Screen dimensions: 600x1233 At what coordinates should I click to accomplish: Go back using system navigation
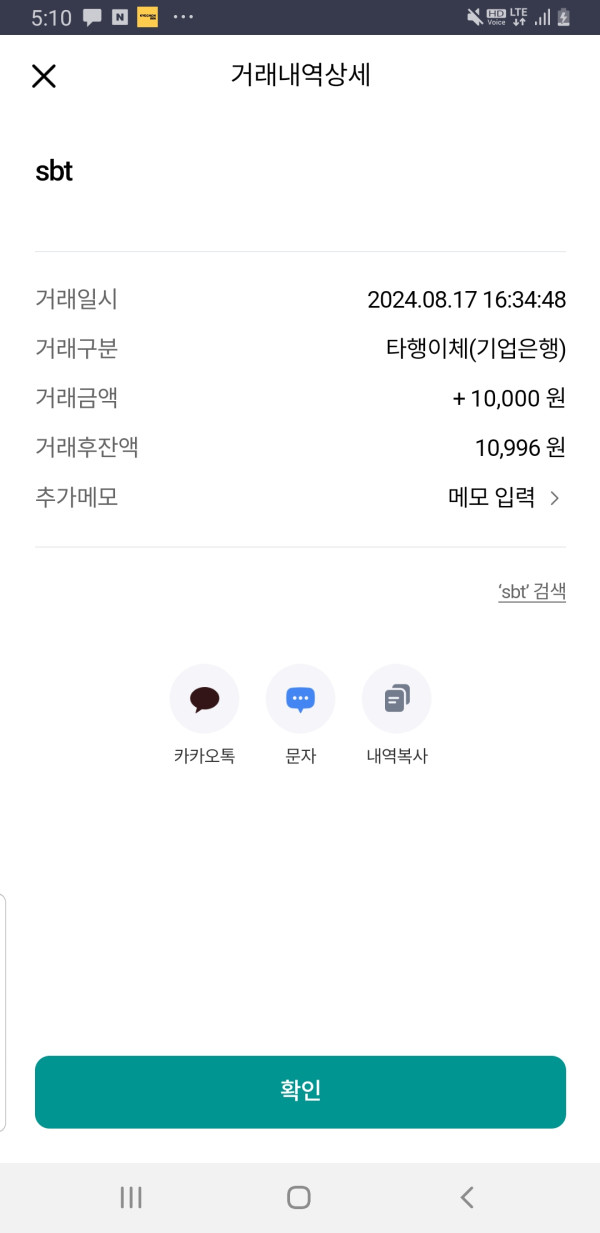click(466, 1197)
